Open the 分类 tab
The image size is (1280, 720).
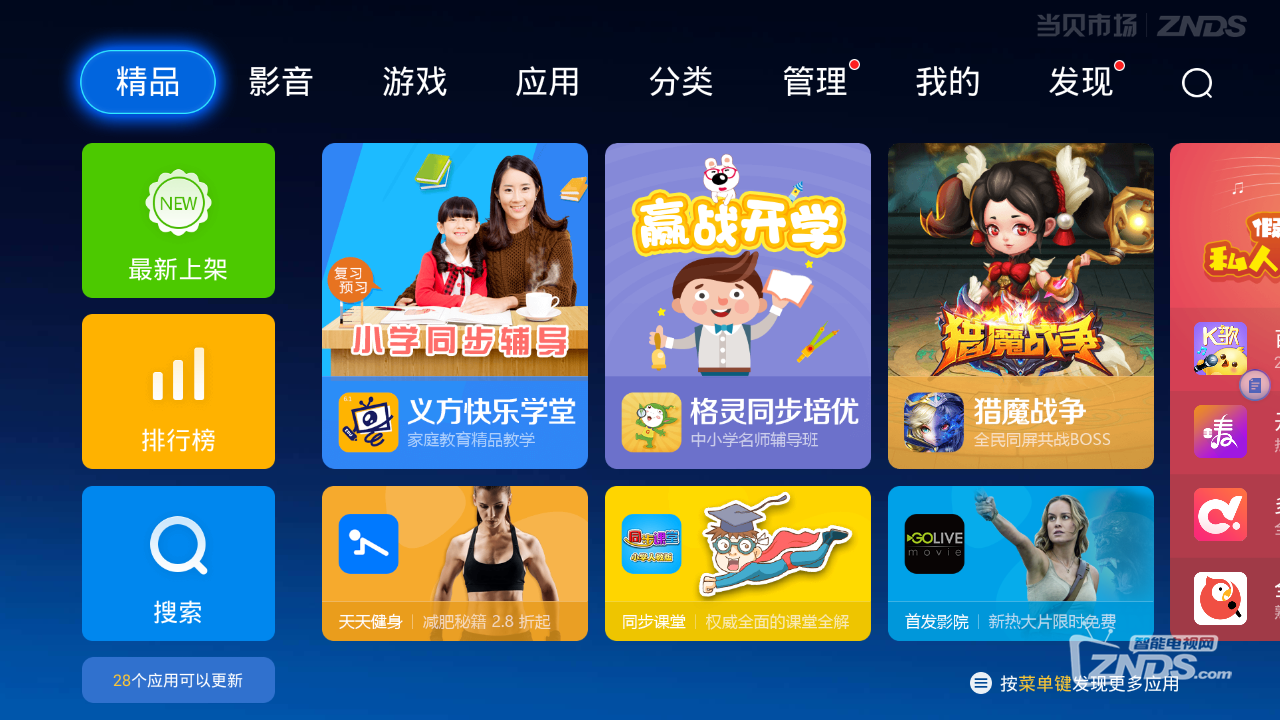tap(680, 82)
